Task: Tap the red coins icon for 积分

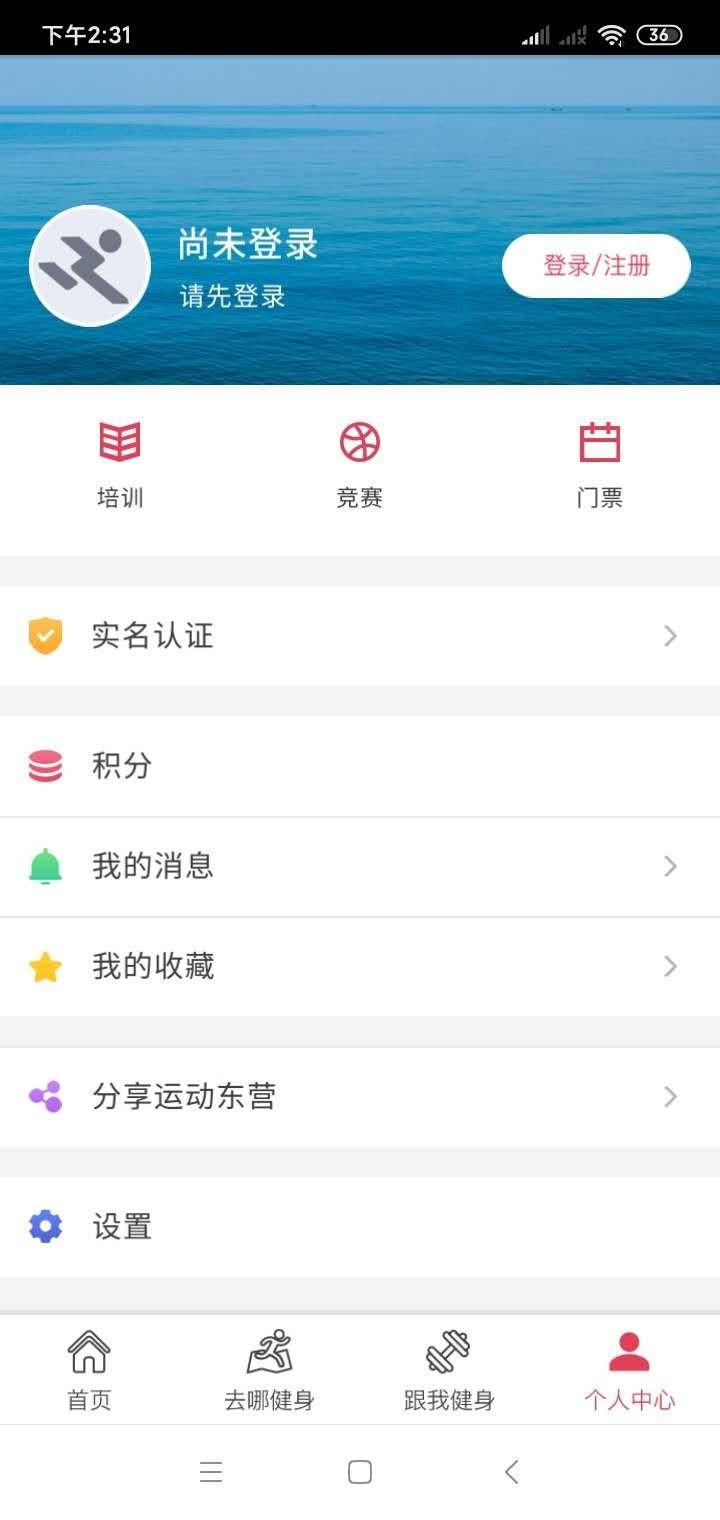Action: pyautogui.click(x=44, y=766)
